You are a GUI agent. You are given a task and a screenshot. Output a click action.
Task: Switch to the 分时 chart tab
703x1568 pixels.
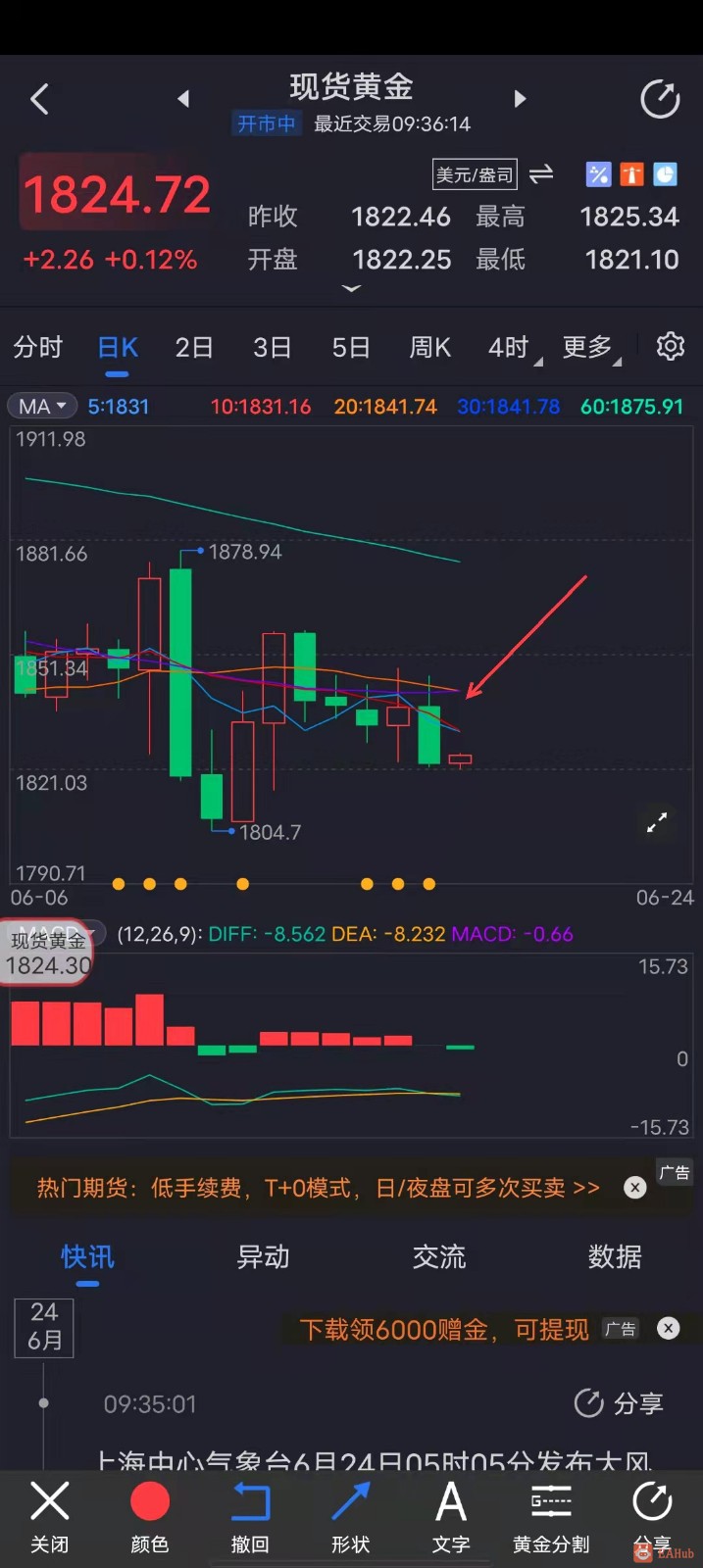(x=38, y=348)
